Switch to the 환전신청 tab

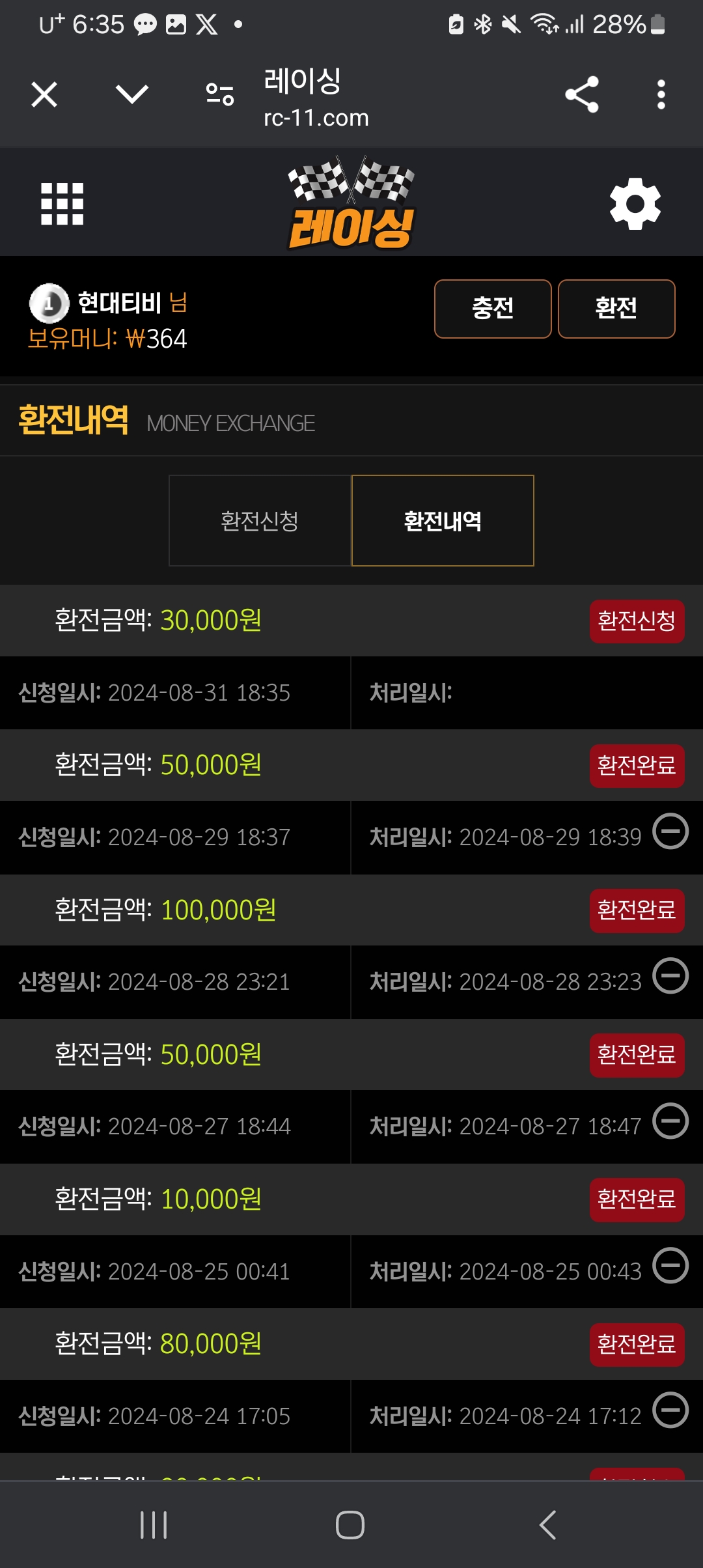pyautogui.click(x=260, y=520)
